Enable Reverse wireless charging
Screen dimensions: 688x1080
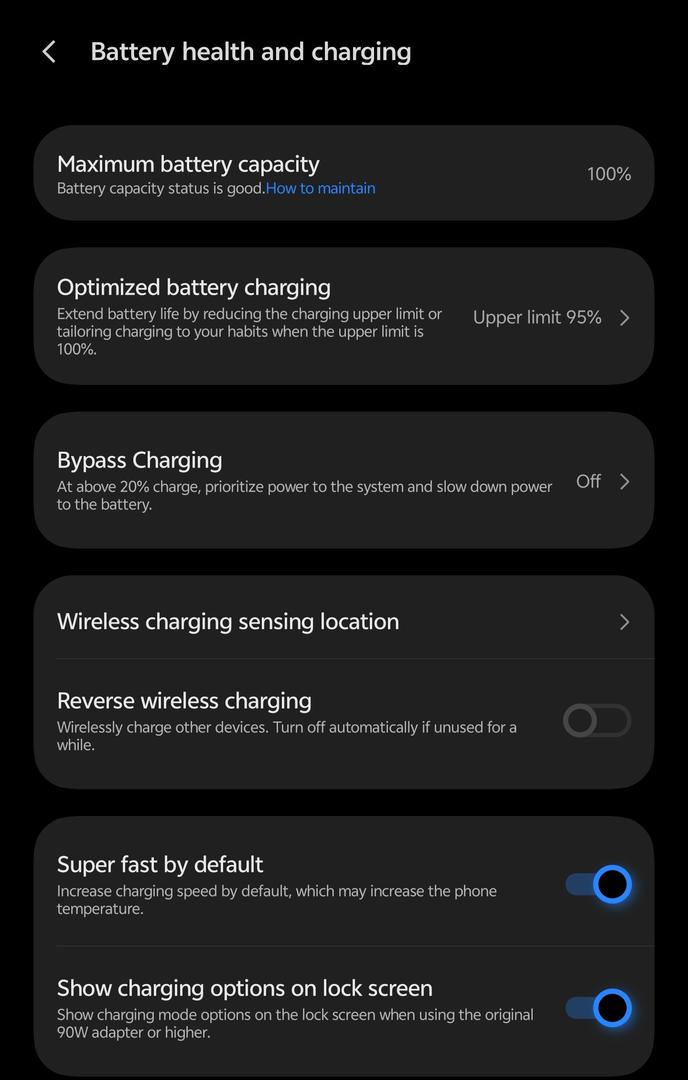(x=596, y=720)
